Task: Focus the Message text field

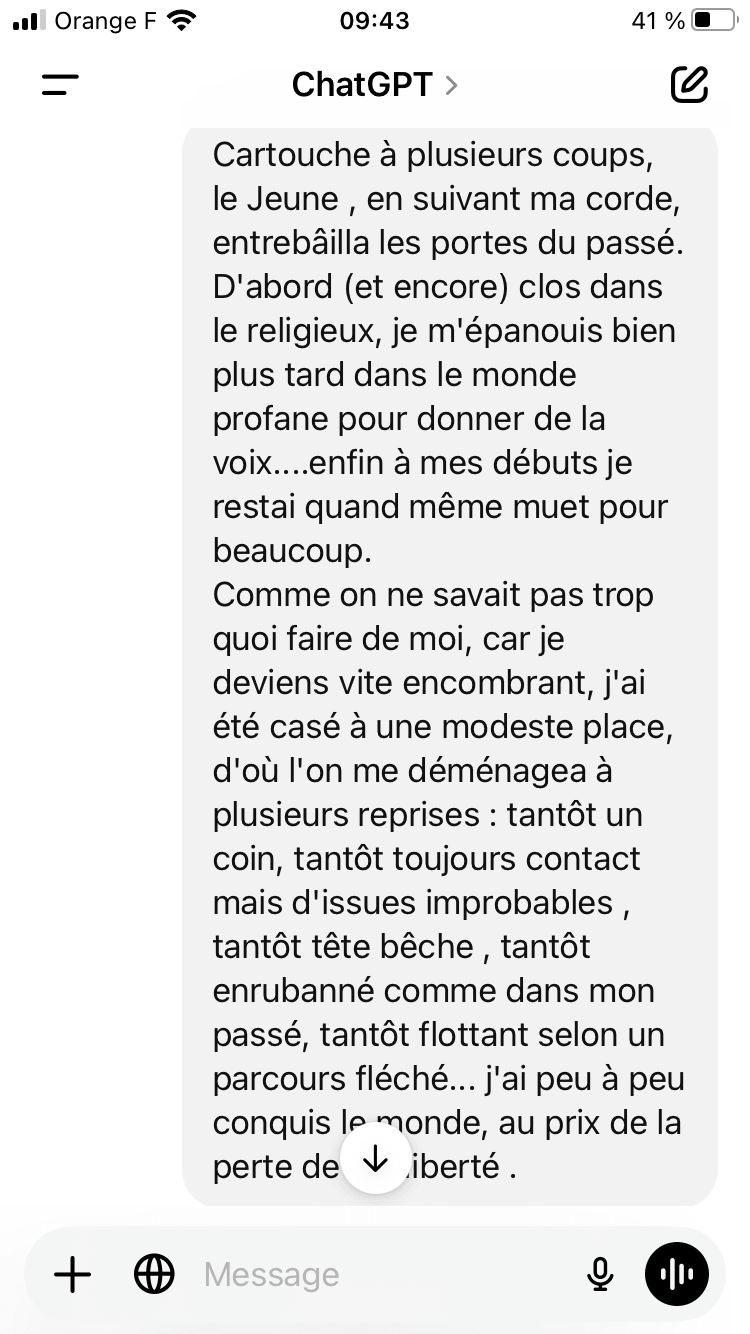Action: (380, 1275)
